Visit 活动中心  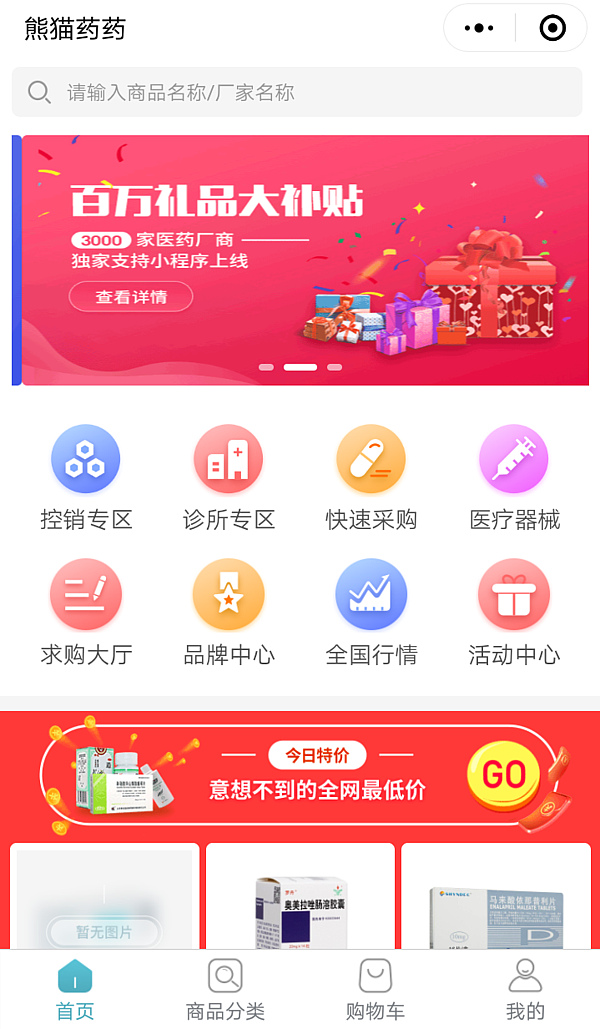click(x=514, y=612)
